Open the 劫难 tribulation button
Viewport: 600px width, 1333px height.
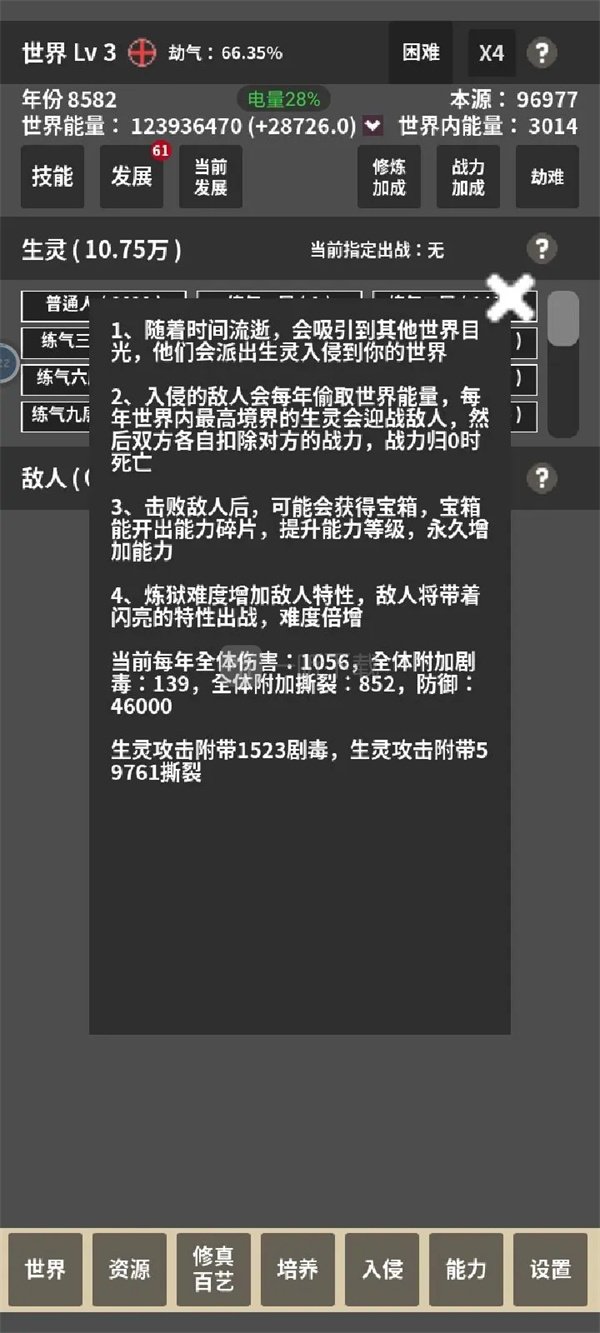(547, 177)
